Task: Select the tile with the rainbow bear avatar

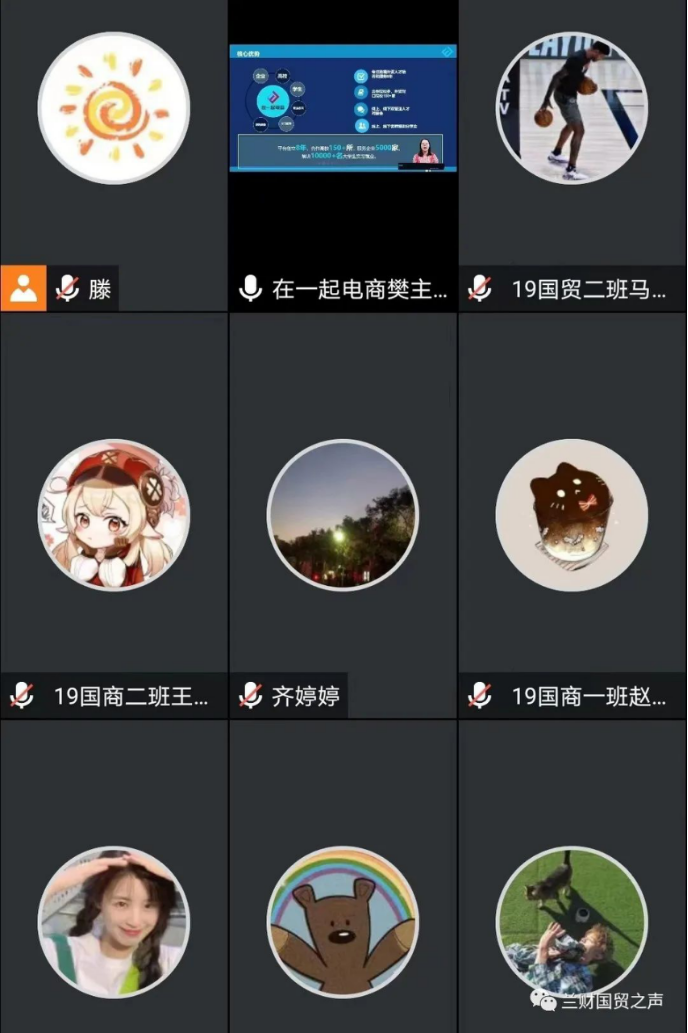Action: point(343,920)
